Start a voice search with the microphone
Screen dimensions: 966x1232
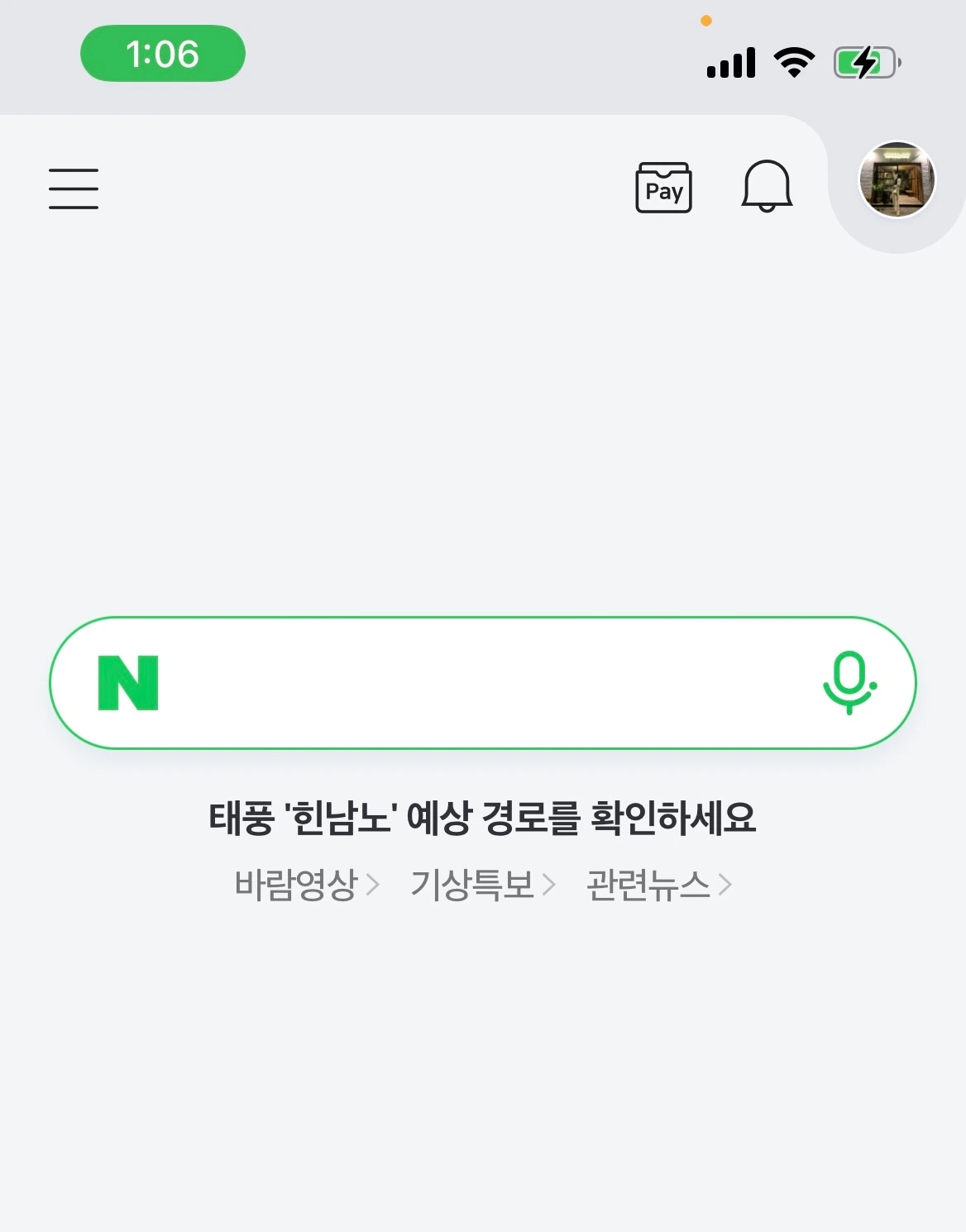pyautogui.click(x=849, y=683)
